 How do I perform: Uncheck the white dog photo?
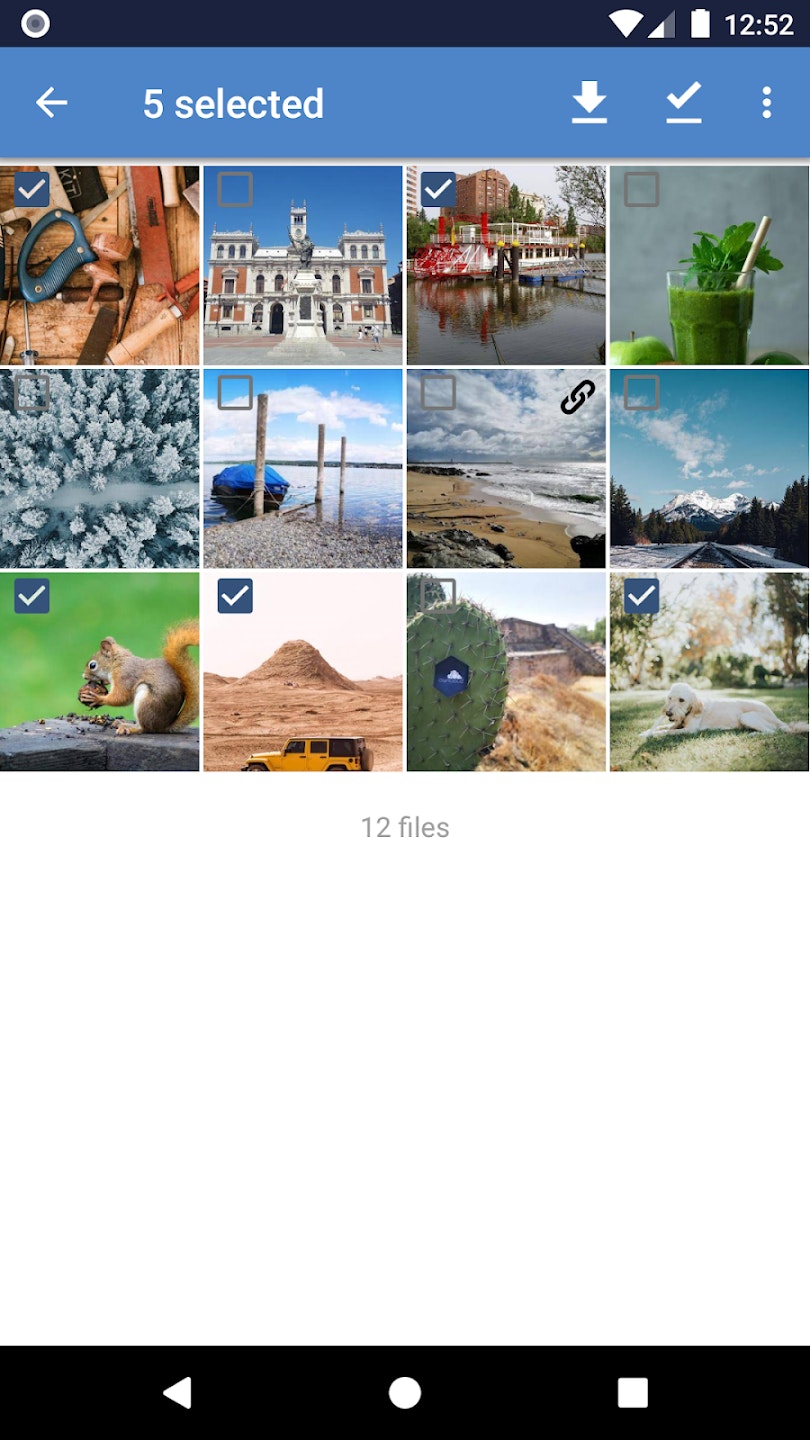(641, 597)
